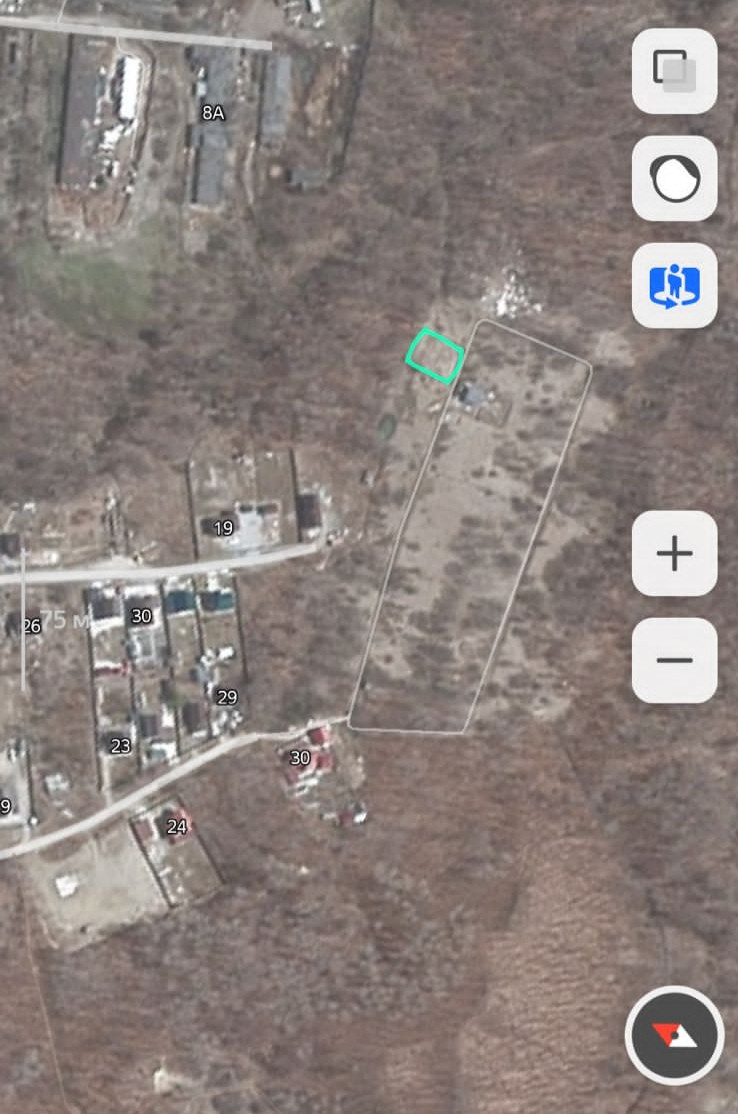The image size is (738, 1114).
Task: Open the map layers selector
Action: coord(674,71)
